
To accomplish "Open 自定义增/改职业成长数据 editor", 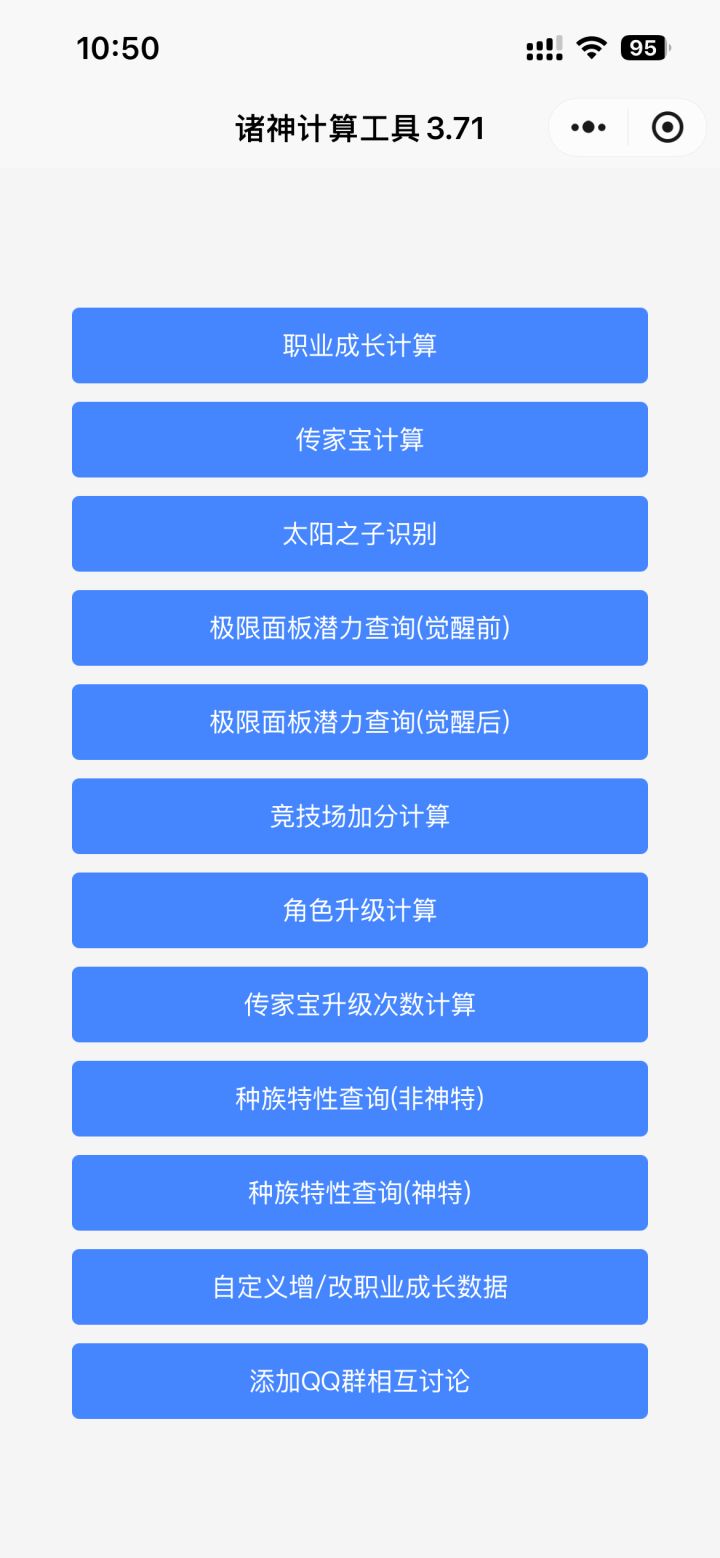I will (x=359, y=1286).
